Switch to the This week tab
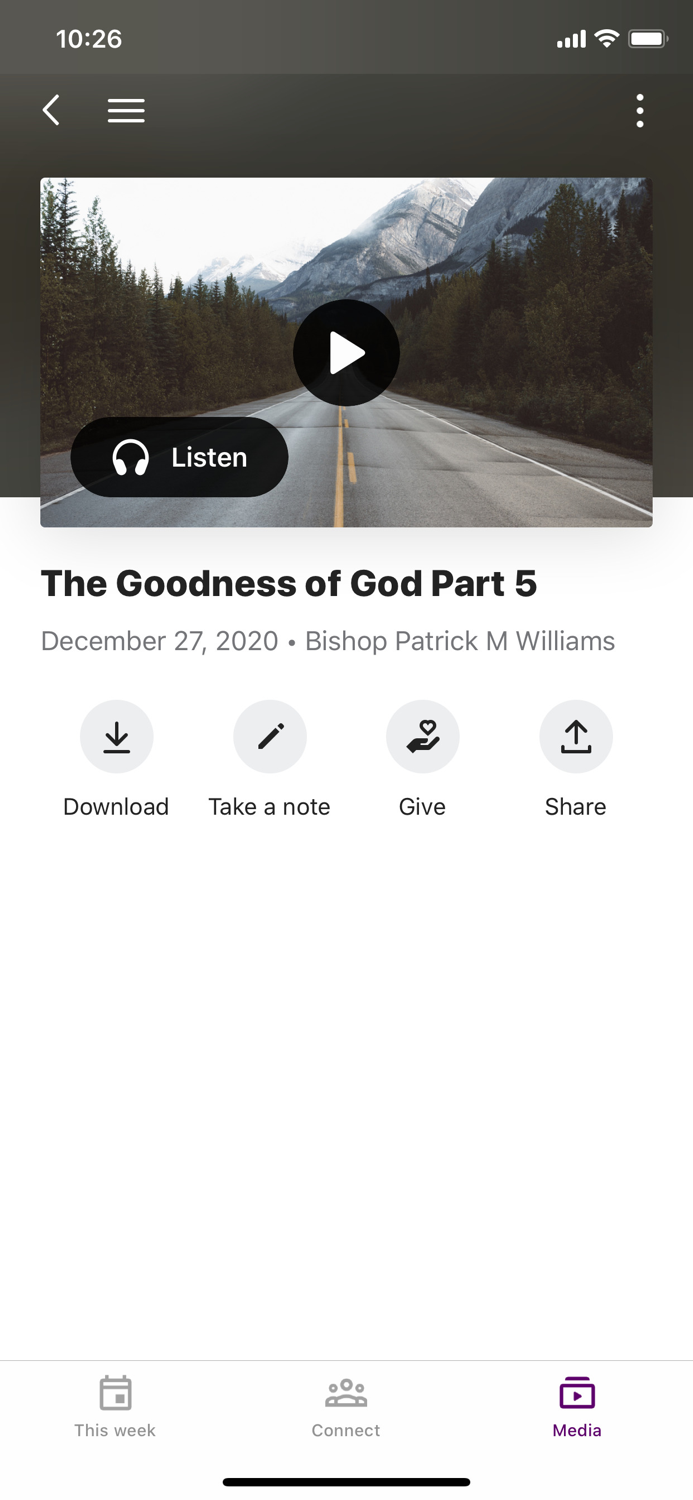The image size is (693, 1500). pos(115,1407)
